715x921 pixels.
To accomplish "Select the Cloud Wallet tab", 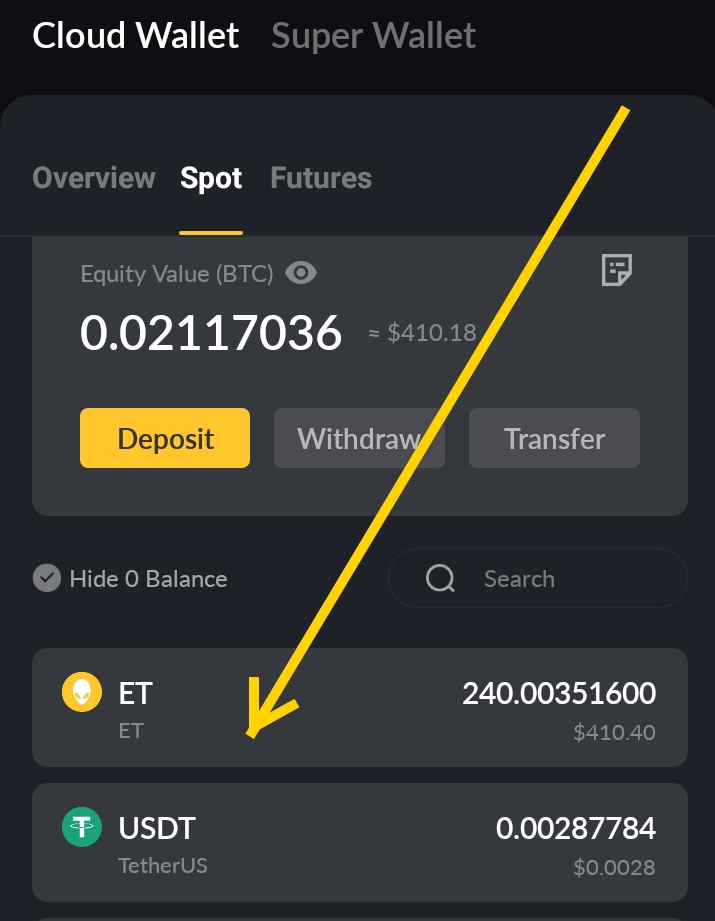I will point(135,36).
